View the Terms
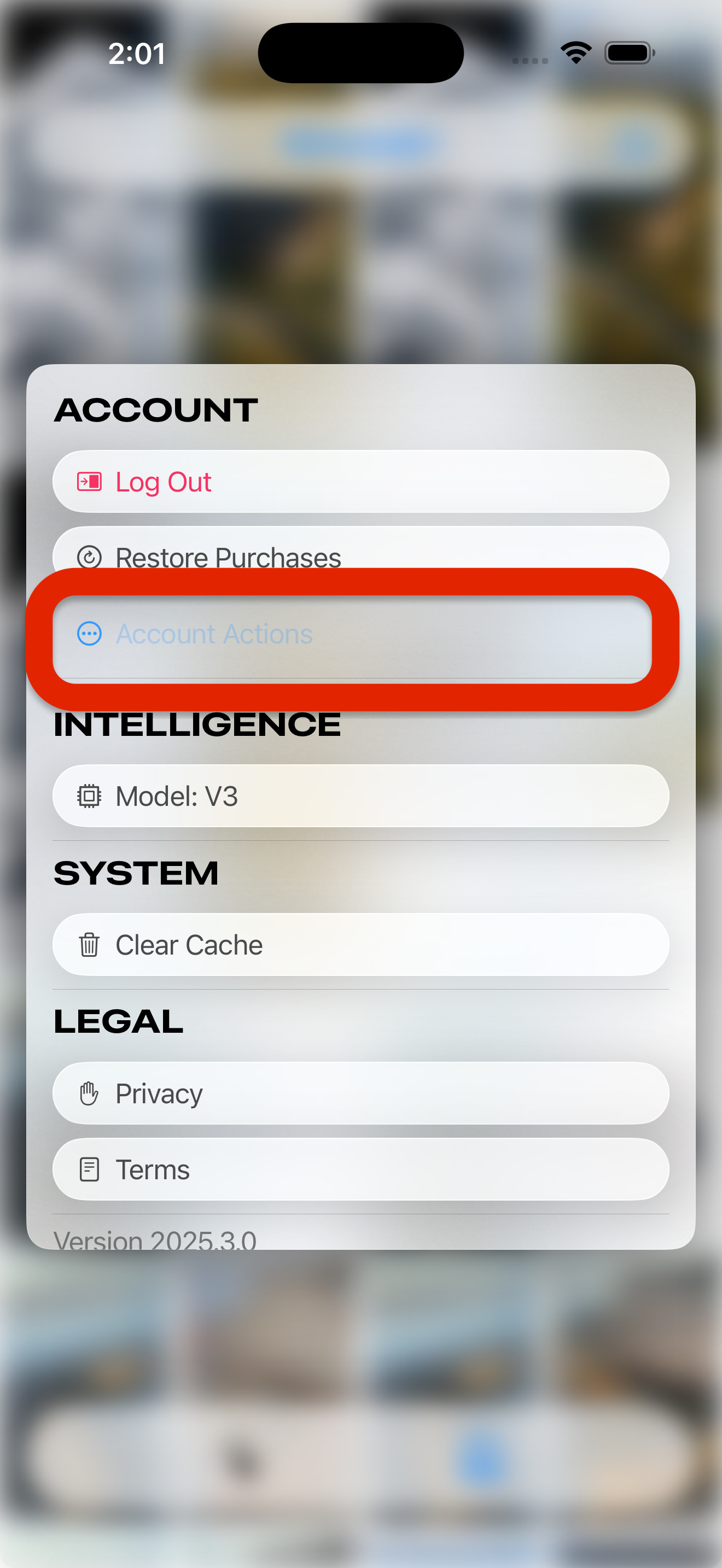Image resolution: width=722 pixels, height=1568 pixels. (x=360, y=1169)
